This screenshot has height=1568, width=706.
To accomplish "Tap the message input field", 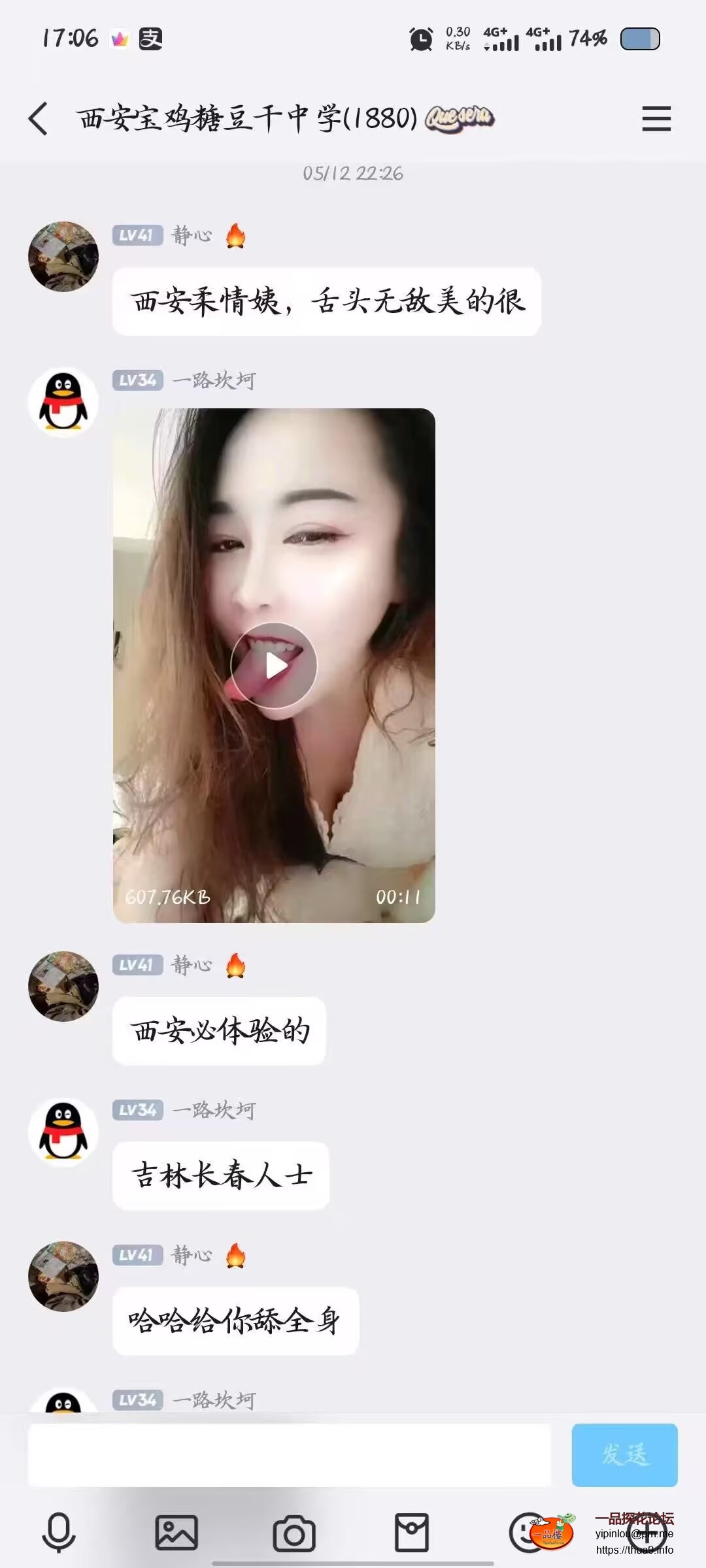I will coord(289,1455).
